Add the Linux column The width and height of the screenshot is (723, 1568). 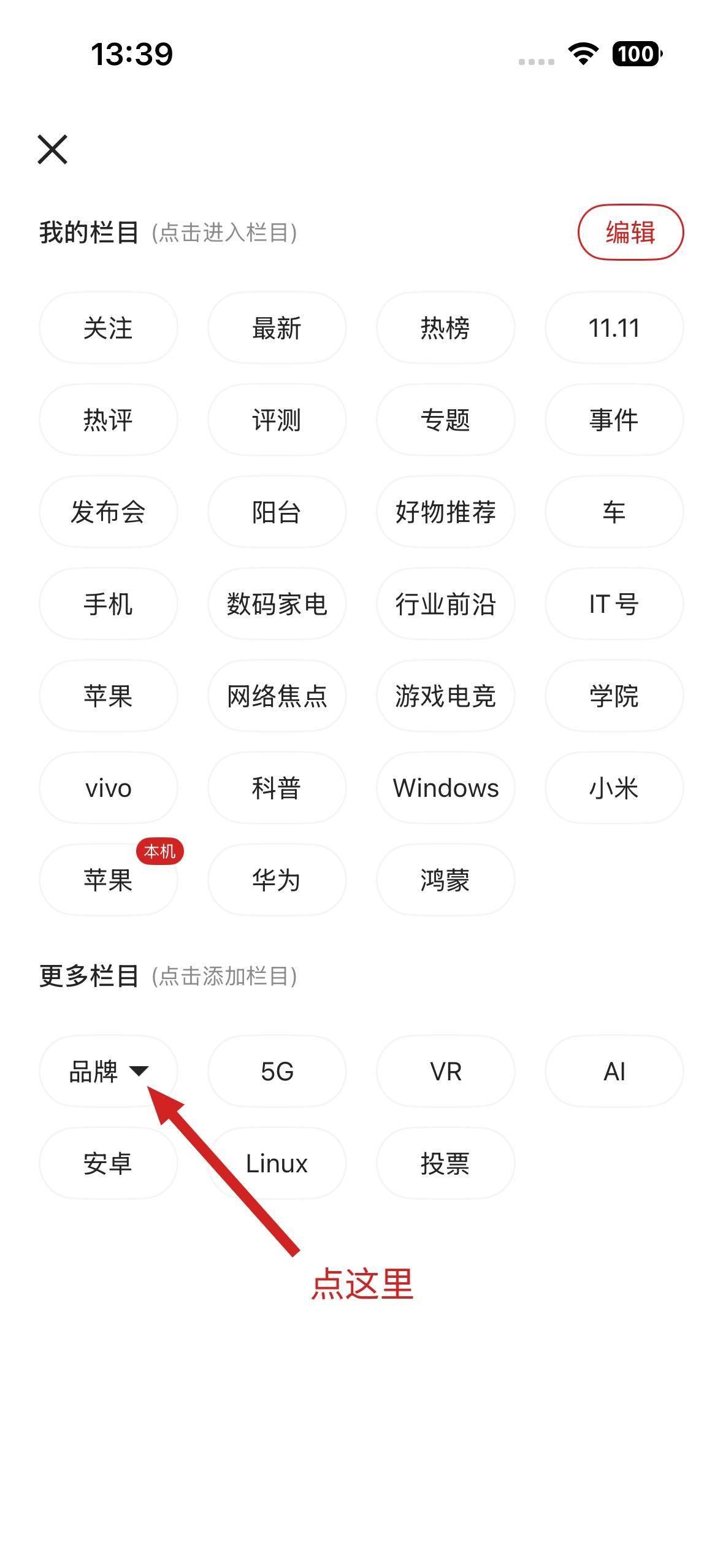tap(277, 1164)
